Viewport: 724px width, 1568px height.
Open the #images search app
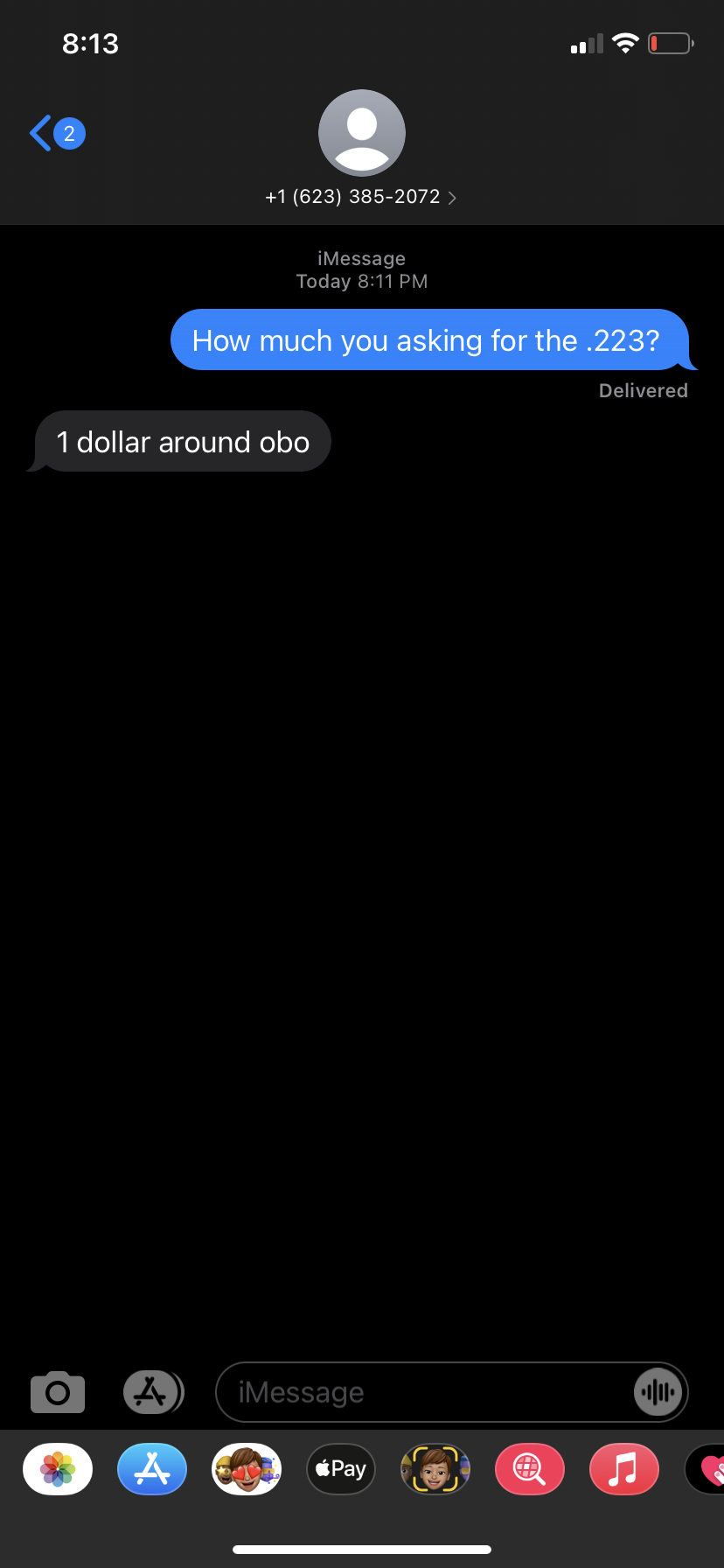tap(530, 1469)
